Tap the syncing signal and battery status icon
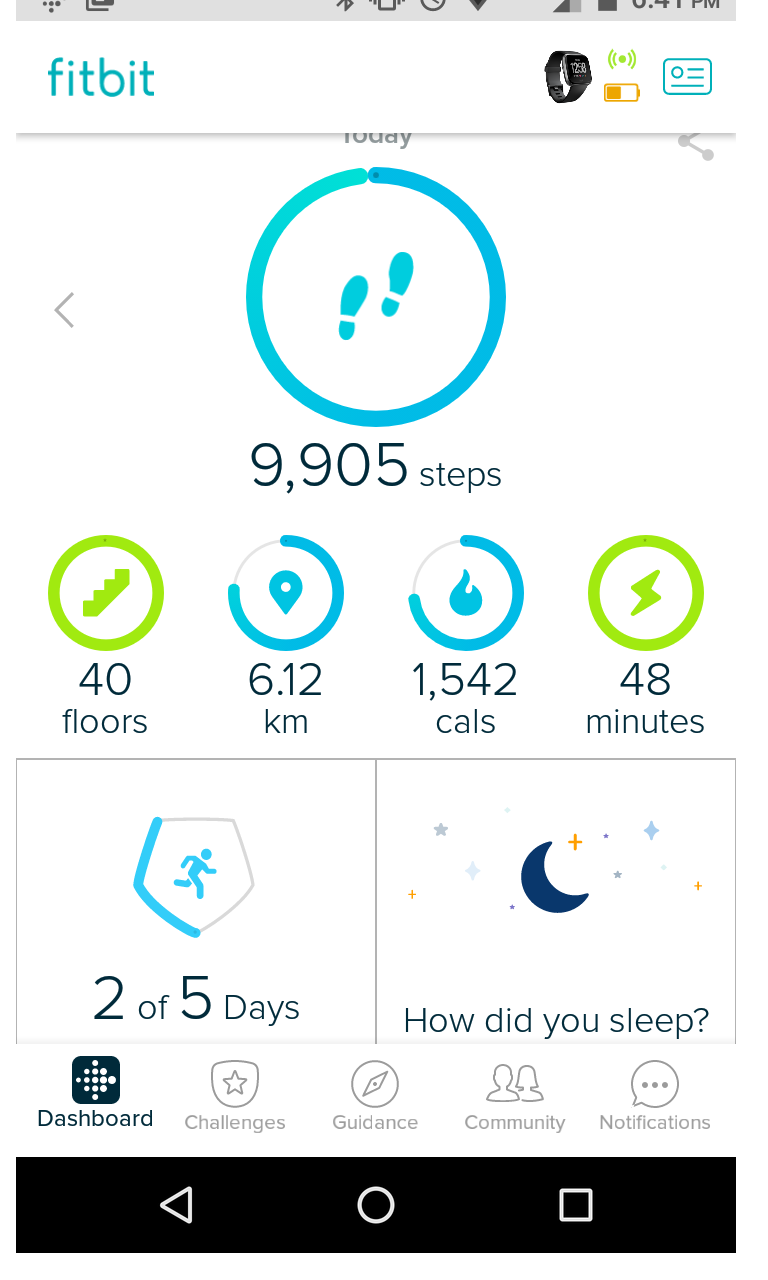Image resolution: width=768 pixels, height=1280 pixels. 622,76
